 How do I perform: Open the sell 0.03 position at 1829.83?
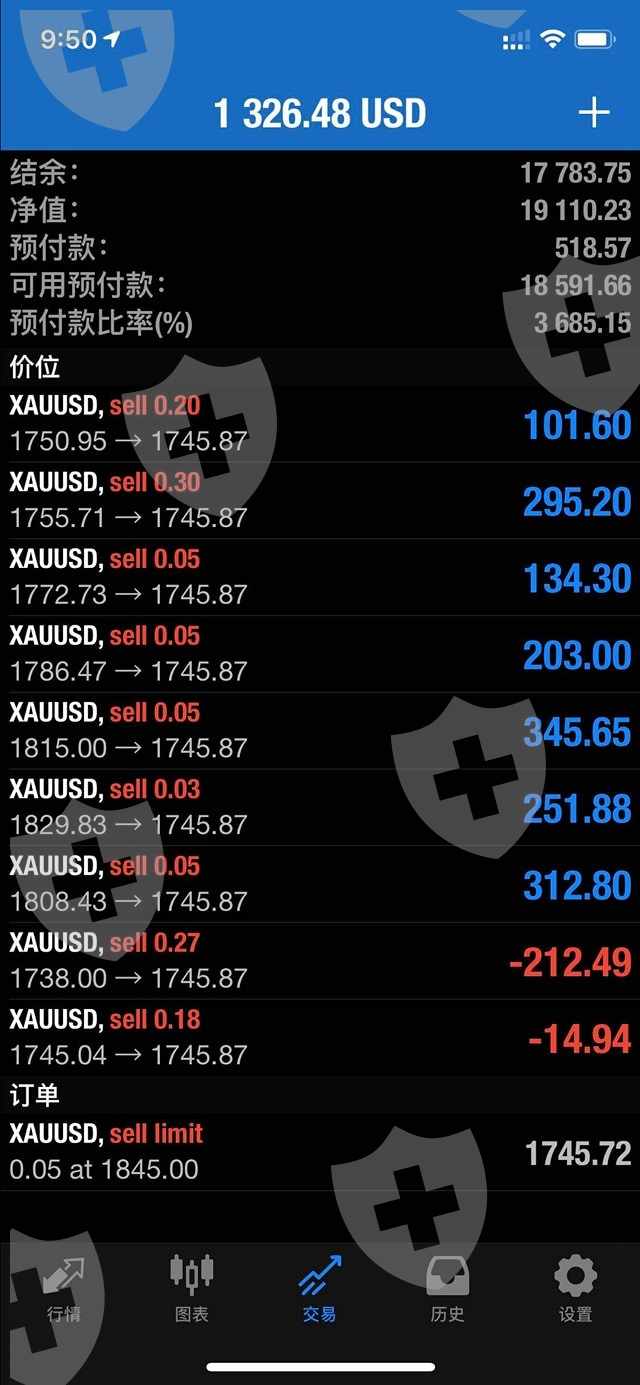point(320,808)
